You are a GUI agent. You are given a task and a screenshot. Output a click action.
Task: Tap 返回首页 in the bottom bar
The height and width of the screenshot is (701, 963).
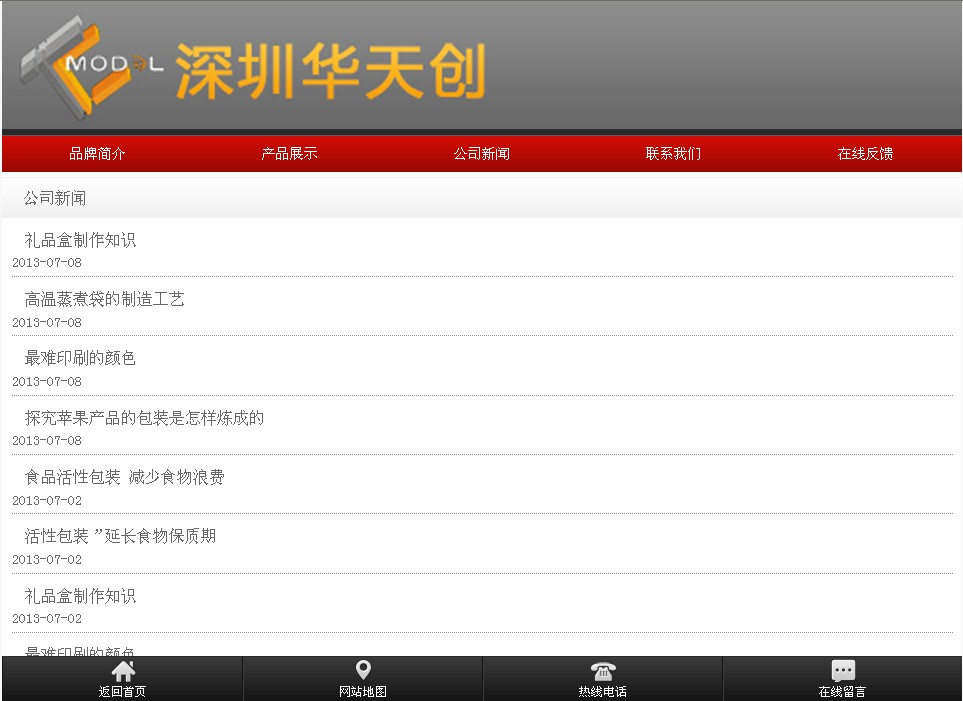(122, 679)
